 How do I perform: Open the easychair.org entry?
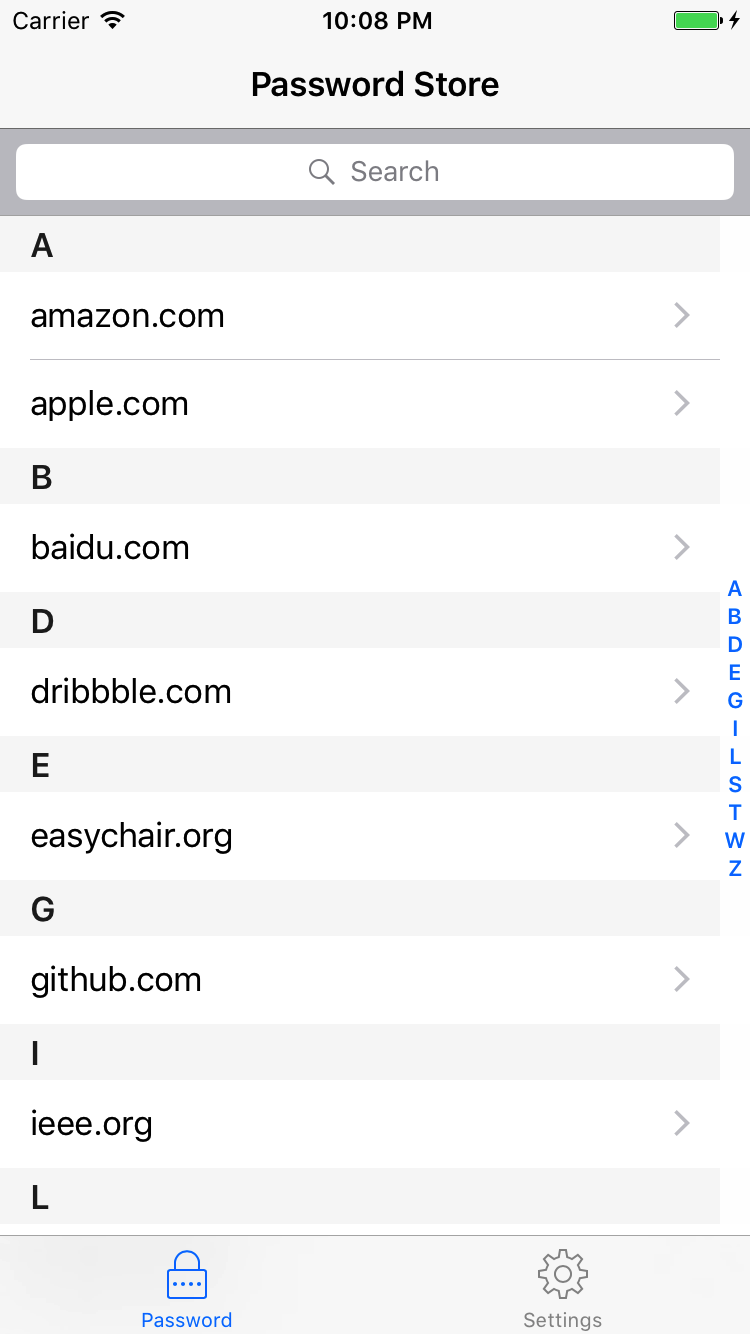tap(360, 836)
